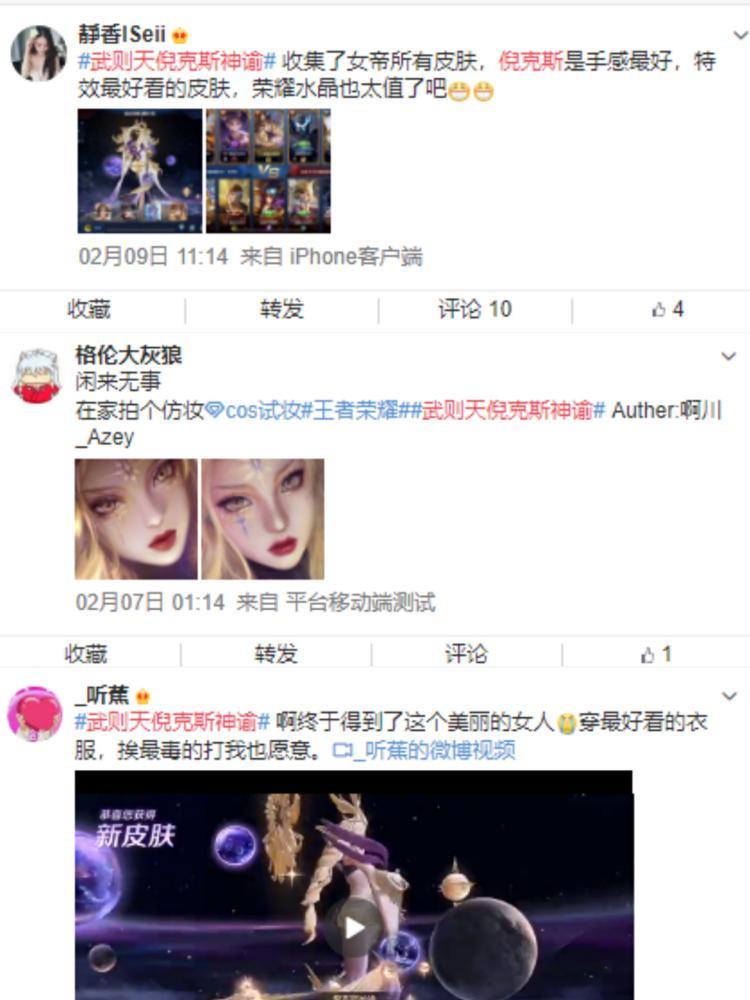This screenshot has height=1000, width=750.
Task: Like 静香ISeii's post with 4 likes
Action: 667,310
